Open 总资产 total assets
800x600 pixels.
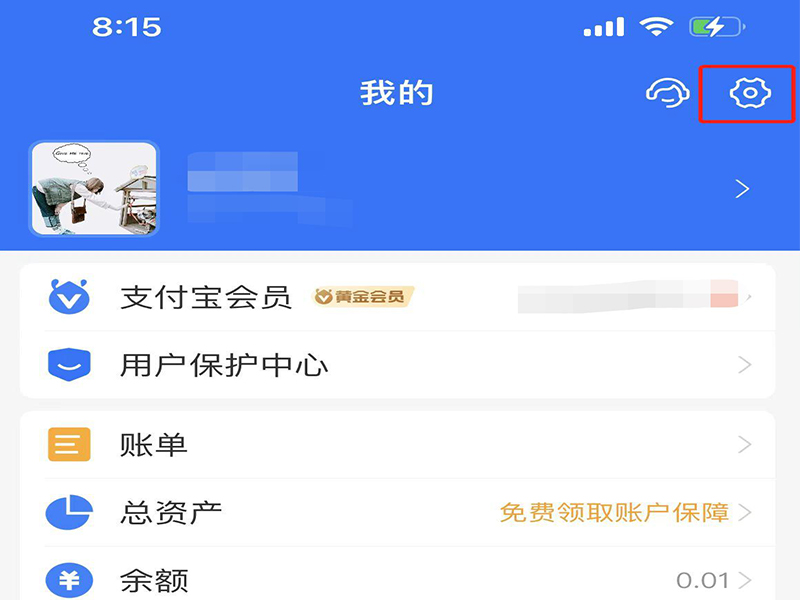[x=397, y=513]
